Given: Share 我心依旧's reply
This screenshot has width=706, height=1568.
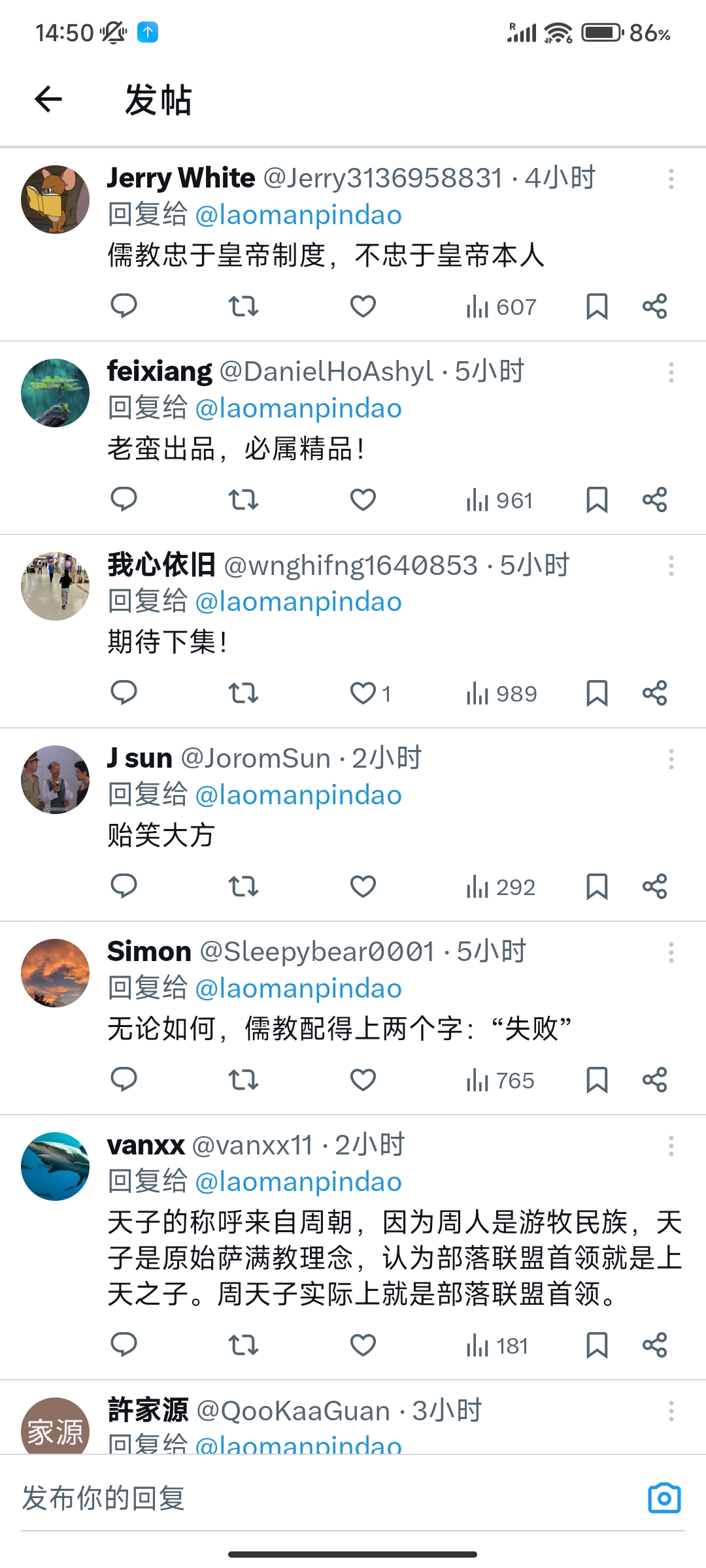Looking at the screenshot, I should 654,693.
